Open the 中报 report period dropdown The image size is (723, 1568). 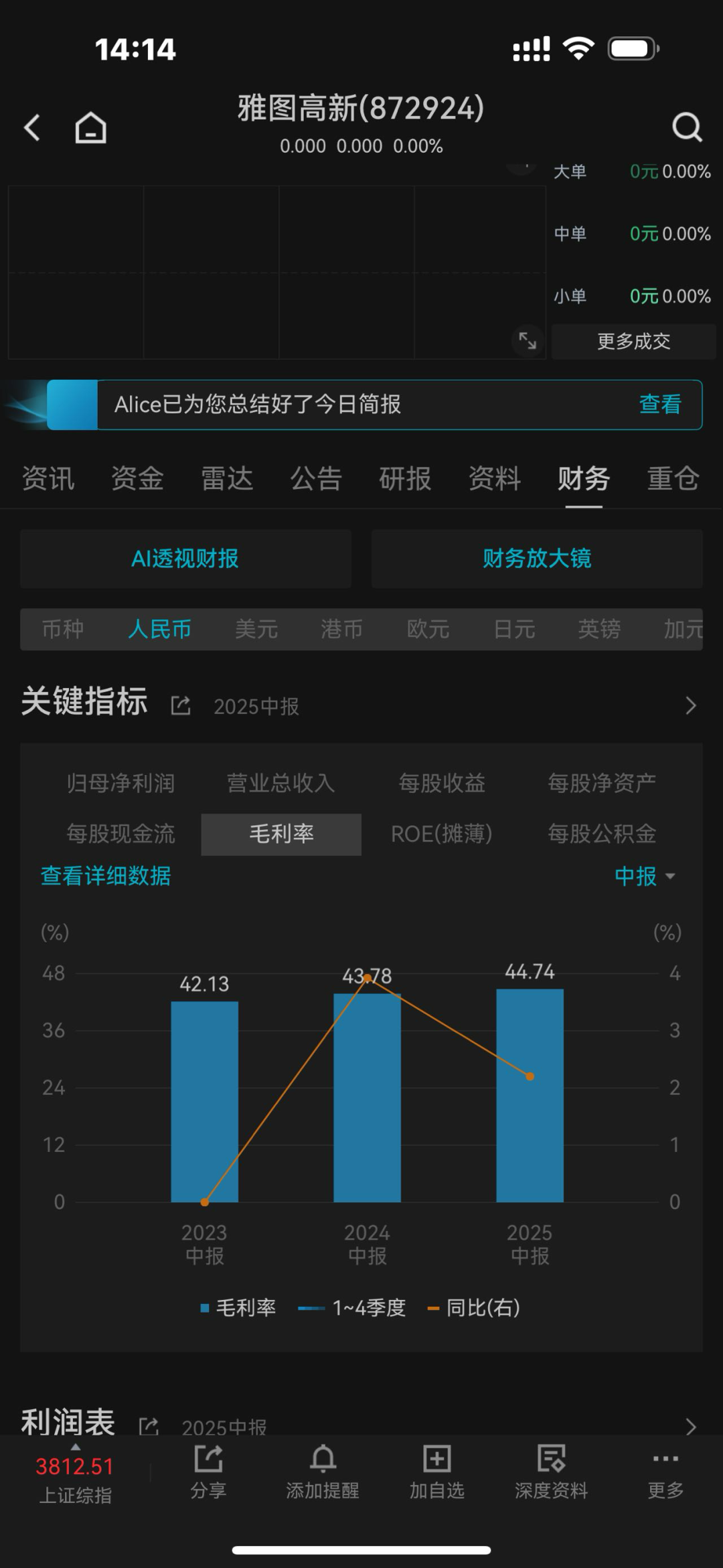point(645,876)
